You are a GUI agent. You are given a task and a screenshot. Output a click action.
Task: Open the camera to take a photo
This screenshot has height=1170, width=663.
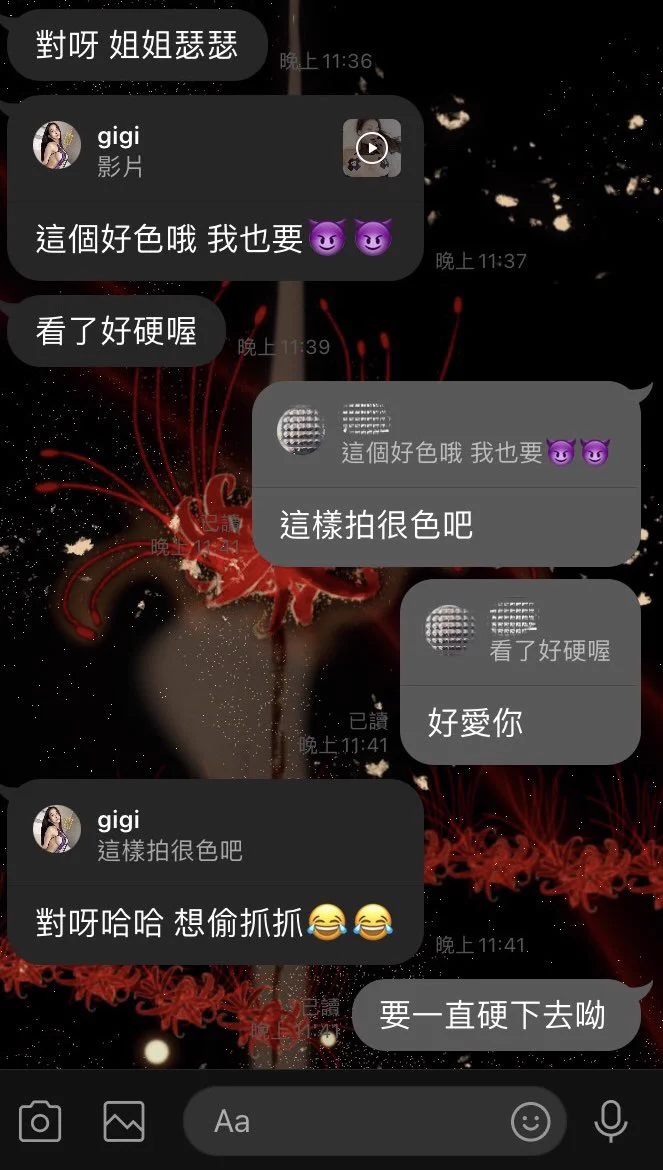(40, 1122)
